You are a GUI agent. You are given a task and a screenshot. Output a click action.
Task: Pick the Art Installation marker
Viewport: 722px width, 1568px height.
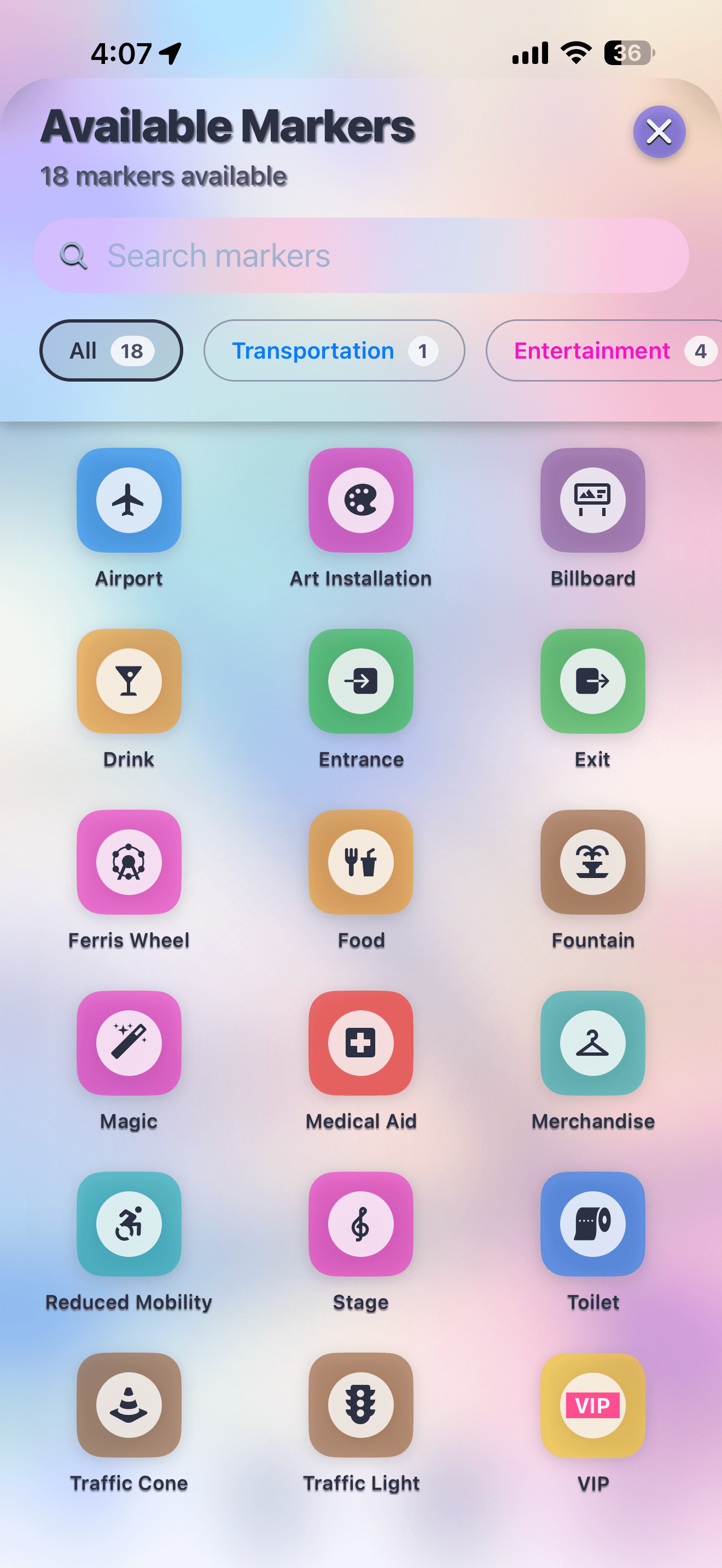pos(360,500)
